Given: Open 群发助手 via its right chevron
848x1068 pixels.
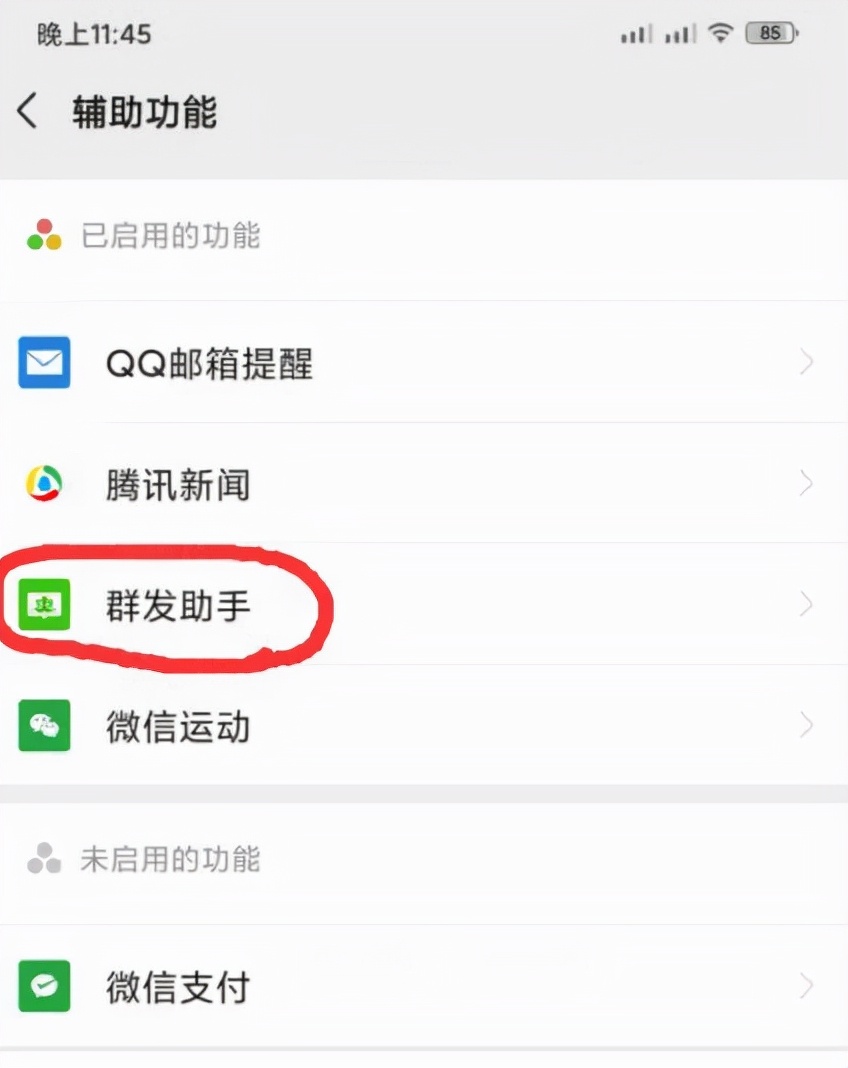Looking at the screenshot, I should point(807,604).
